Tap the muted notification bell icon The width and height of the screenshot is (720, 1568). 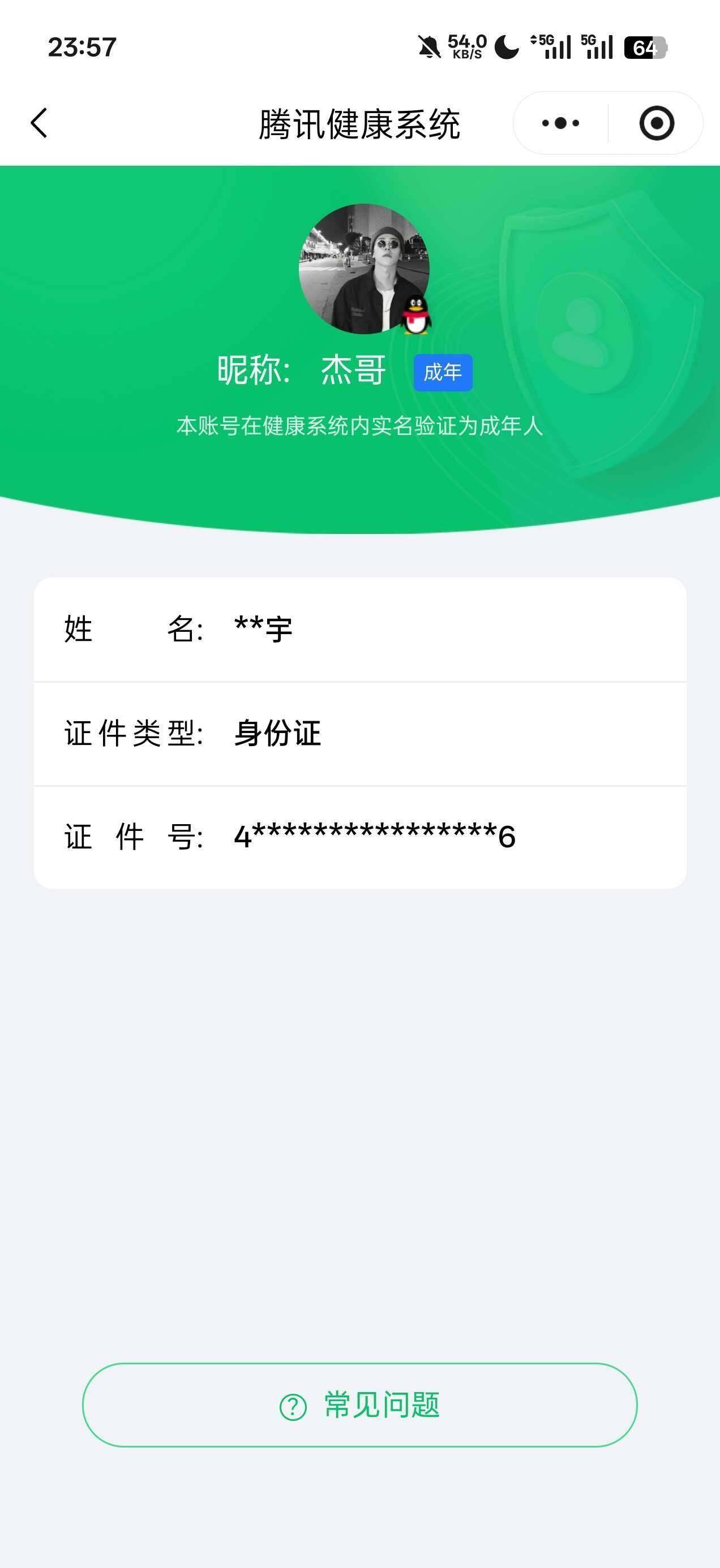(426, 46)
